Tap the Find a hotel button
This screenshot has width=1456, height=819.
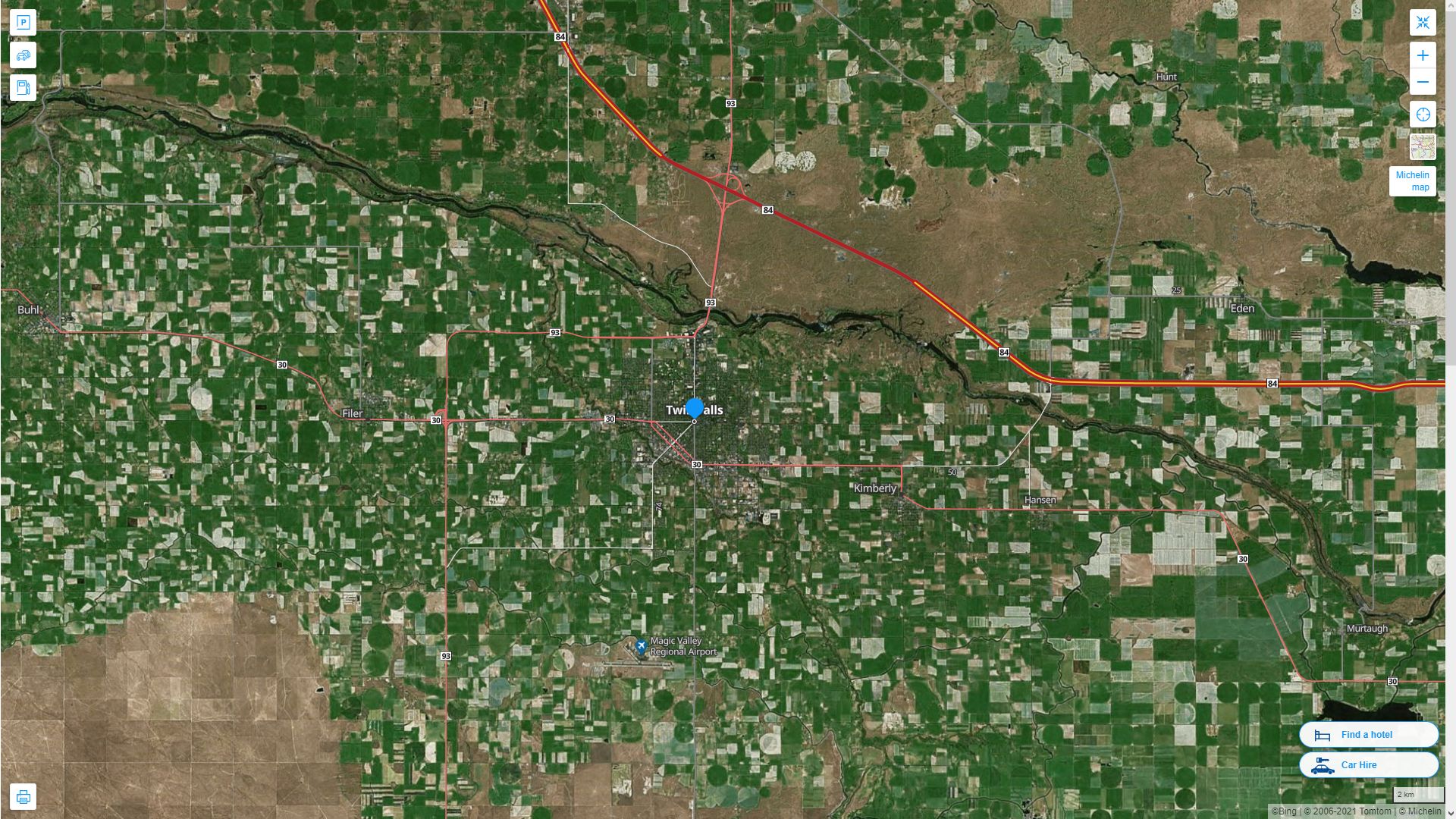[x=1368, y=735]
